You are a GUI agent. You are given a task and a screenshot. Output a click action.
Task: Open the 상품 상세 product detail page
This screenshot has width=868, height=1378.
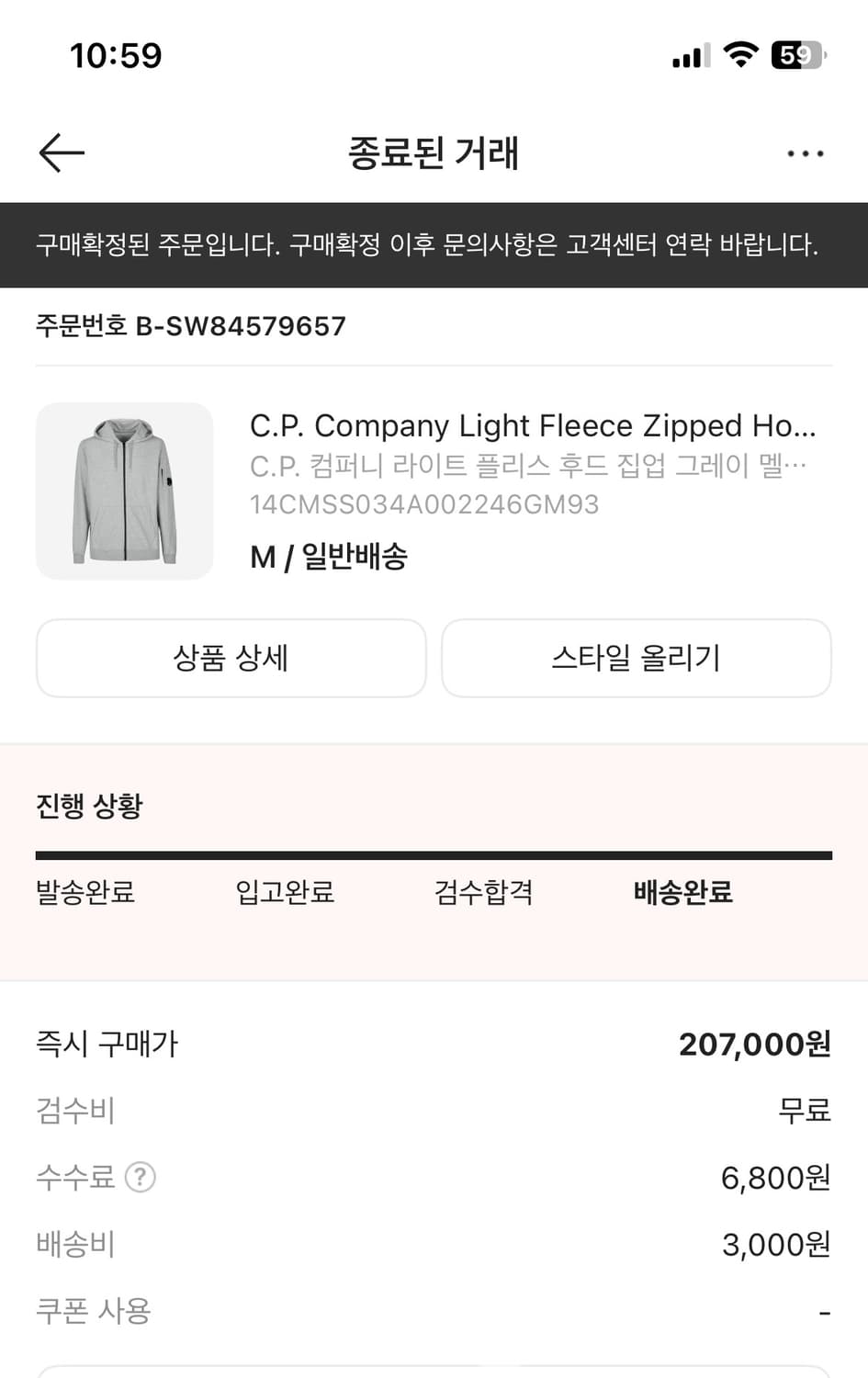(x=230, y=658)
